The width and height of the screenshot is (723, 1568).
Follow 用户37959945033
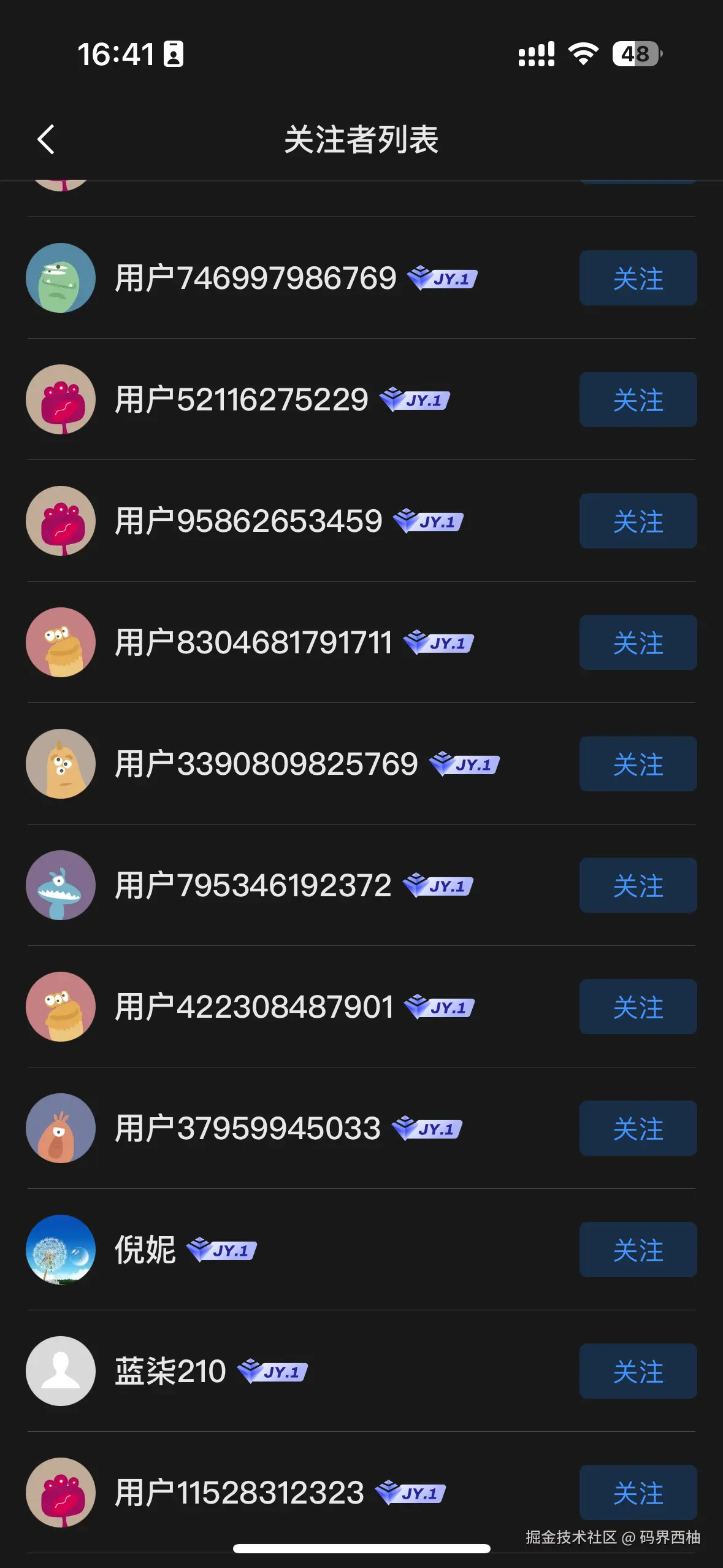(637, 1128)
